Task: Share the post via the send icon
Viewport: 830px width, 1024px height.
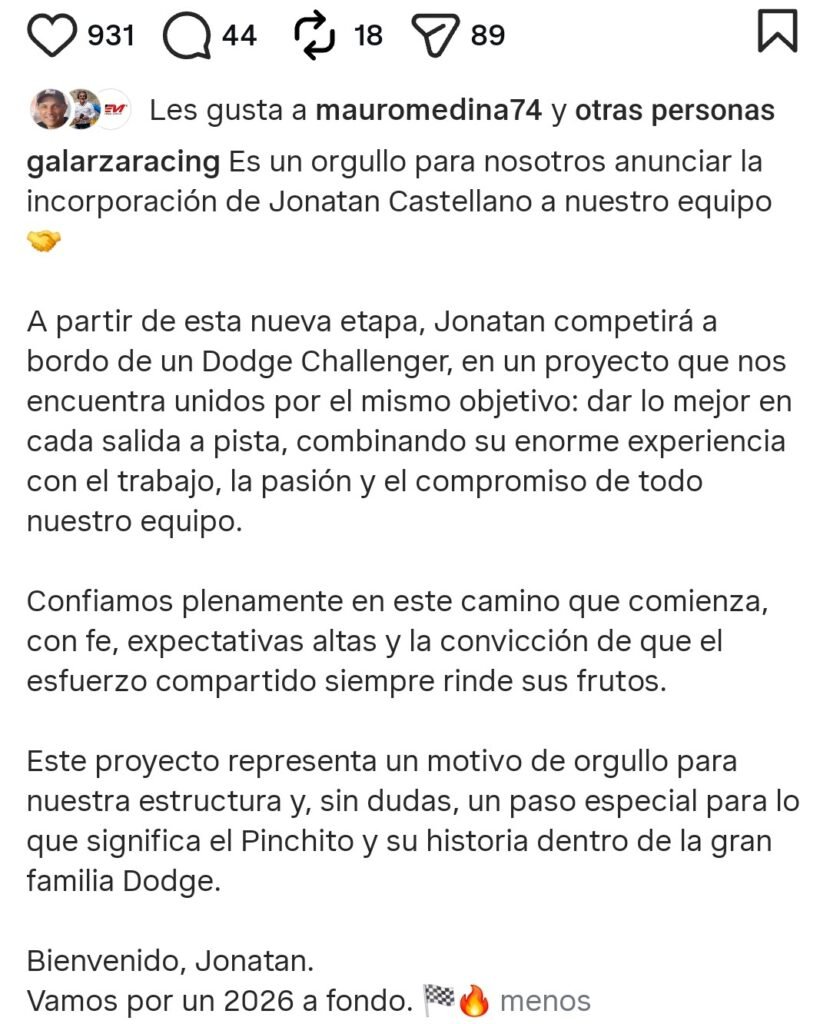Action: (434, 36)
